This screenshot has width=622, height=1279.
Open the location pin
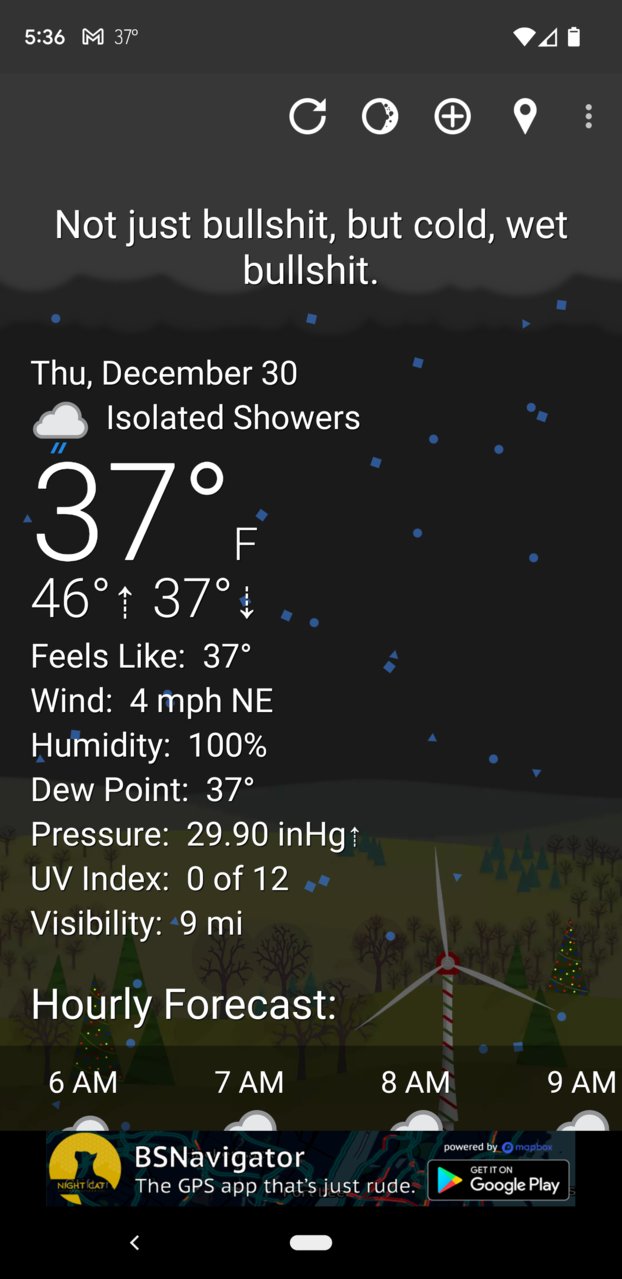(524, 117)
